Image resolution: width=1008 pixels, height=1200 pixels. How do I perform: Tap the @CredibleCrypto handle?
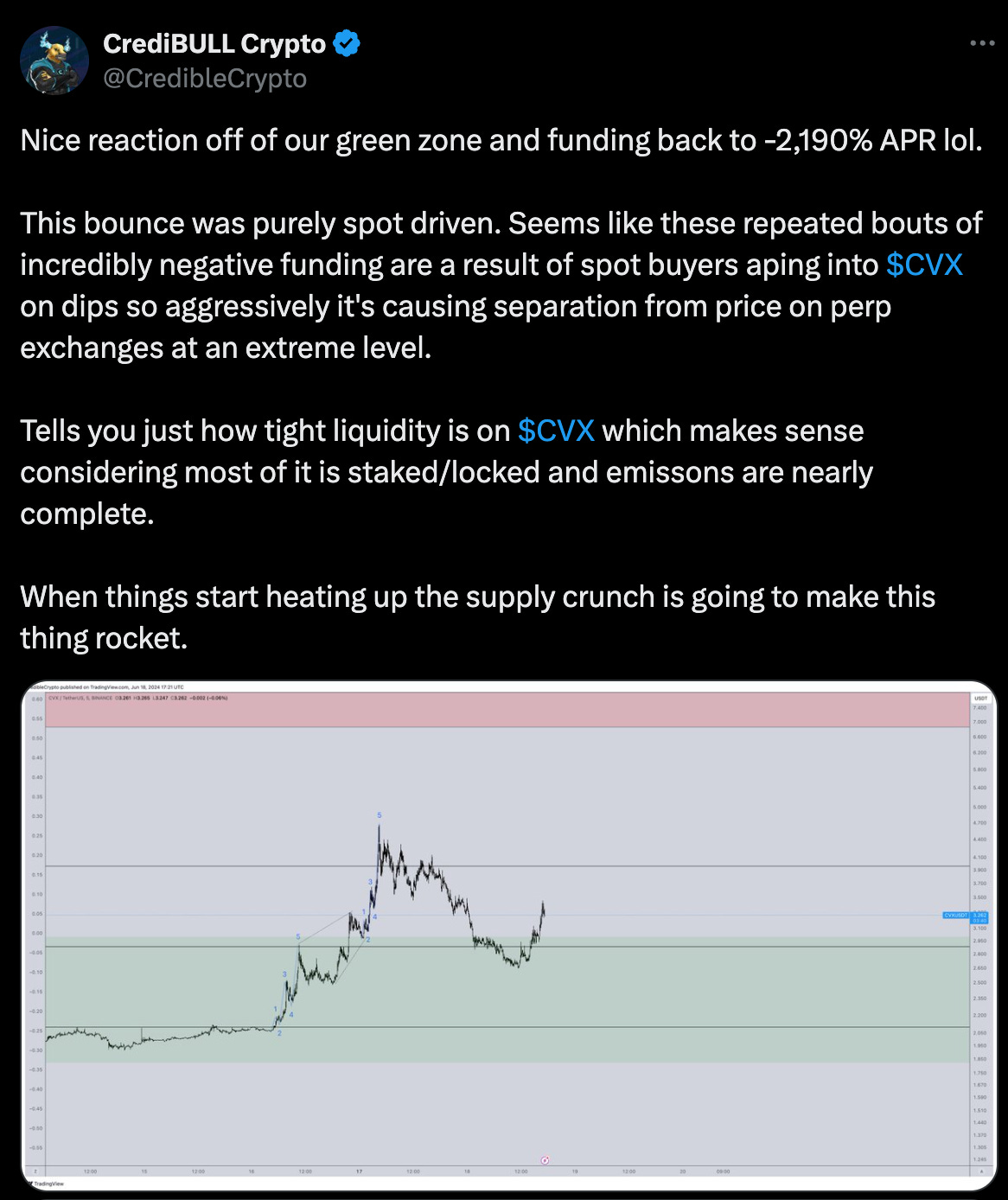click(x=205, y=79)
